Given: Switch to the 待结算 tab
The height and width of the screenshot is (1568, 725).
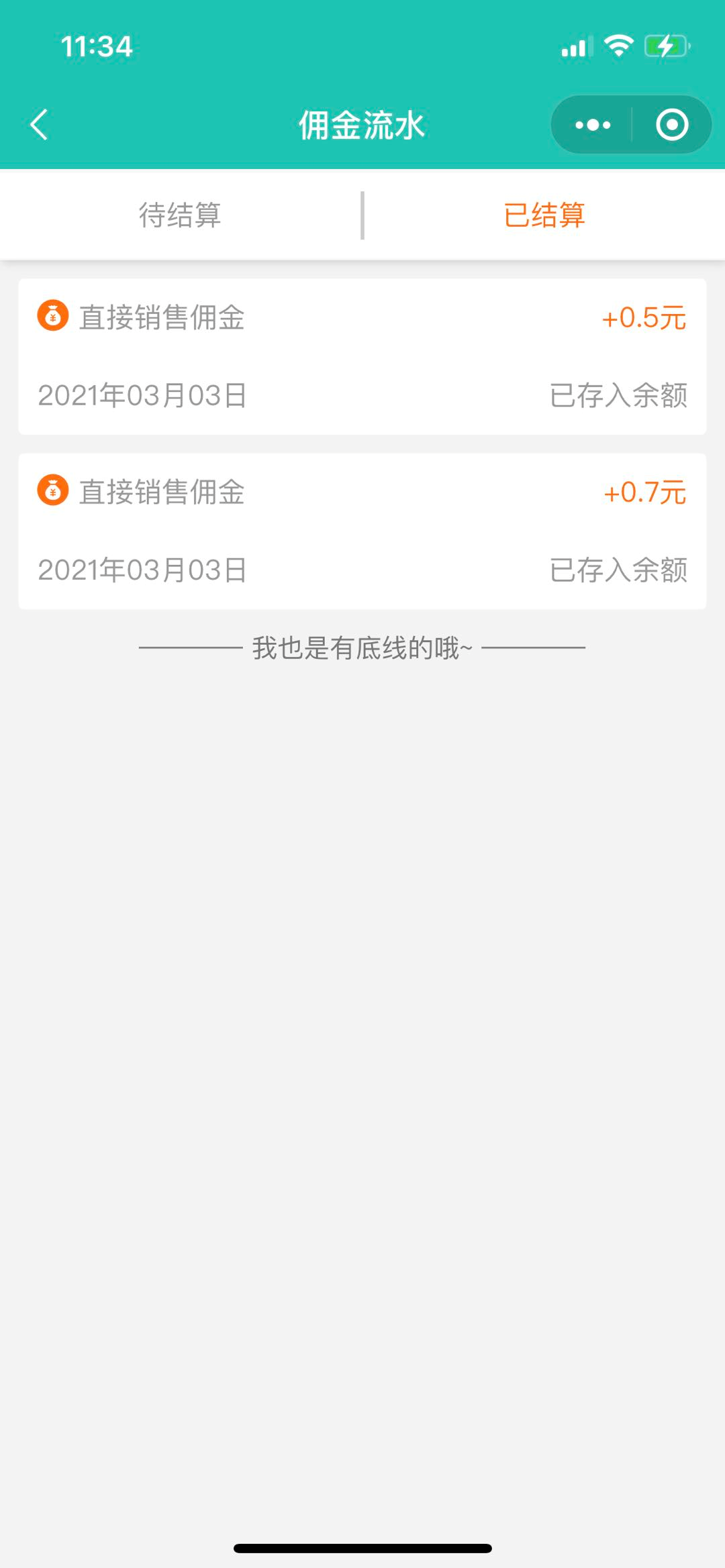Looking at the screenshot, I should [180, 215].
